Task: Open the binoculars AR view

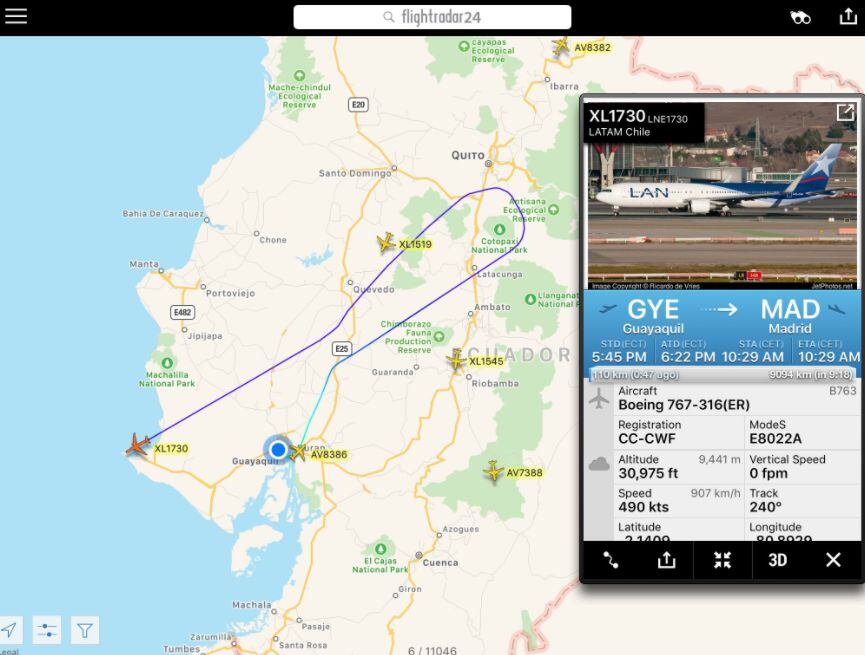Action: pos(801,17)
